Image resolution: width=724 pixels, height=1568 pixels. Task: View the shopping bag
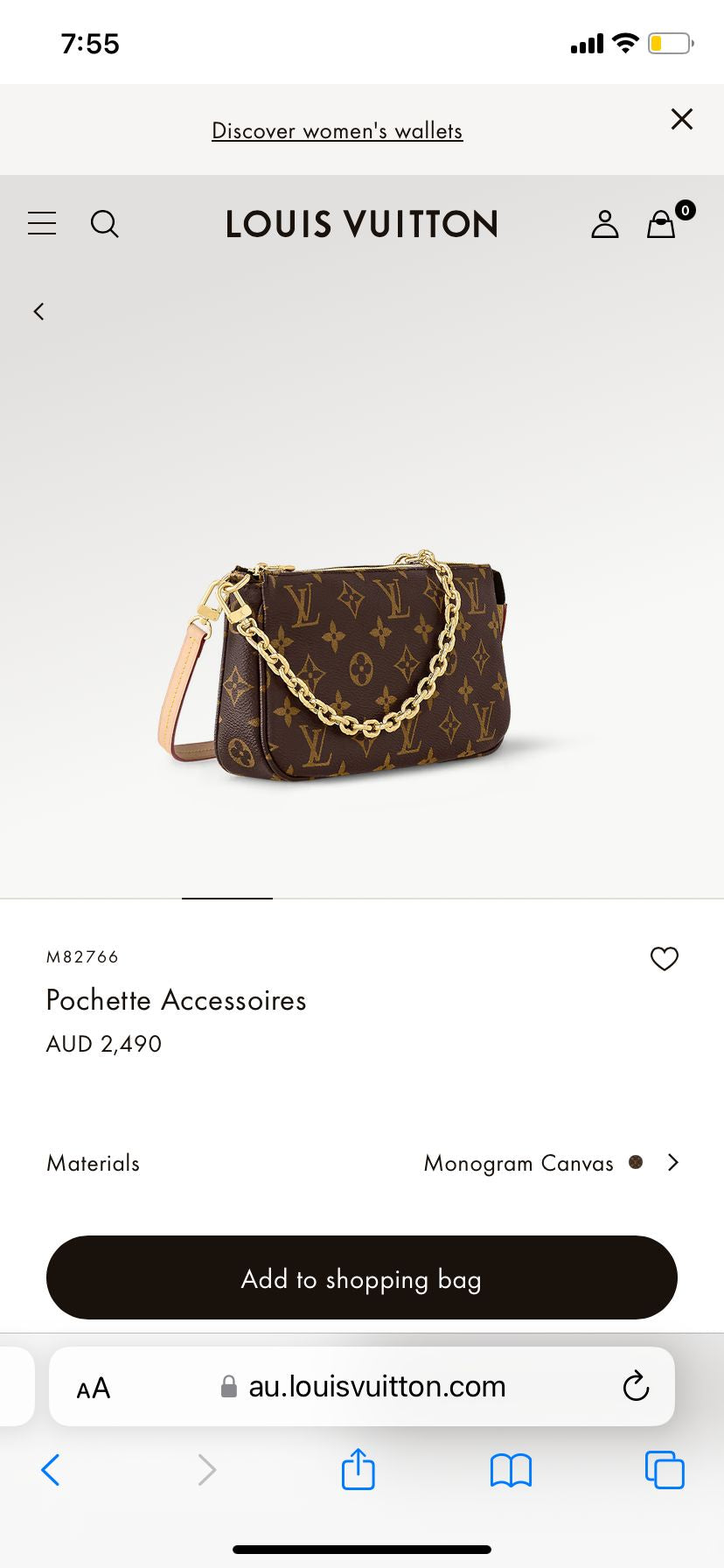[x=662, y=224]
